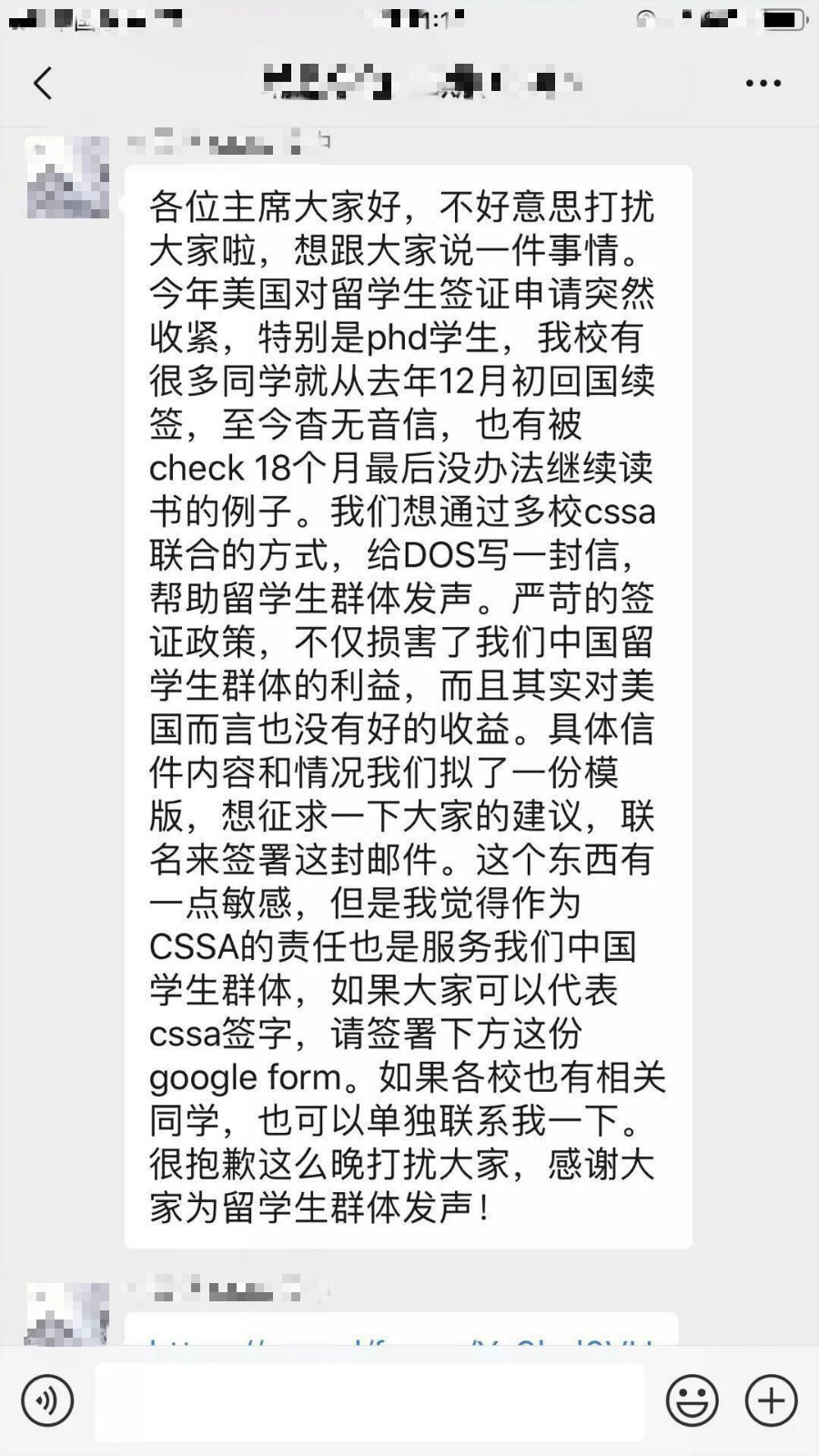Open the plus attachments menu
The height and width of the screenshot is (1456, 819).
pyautogui.click(x=771, y=1400)
